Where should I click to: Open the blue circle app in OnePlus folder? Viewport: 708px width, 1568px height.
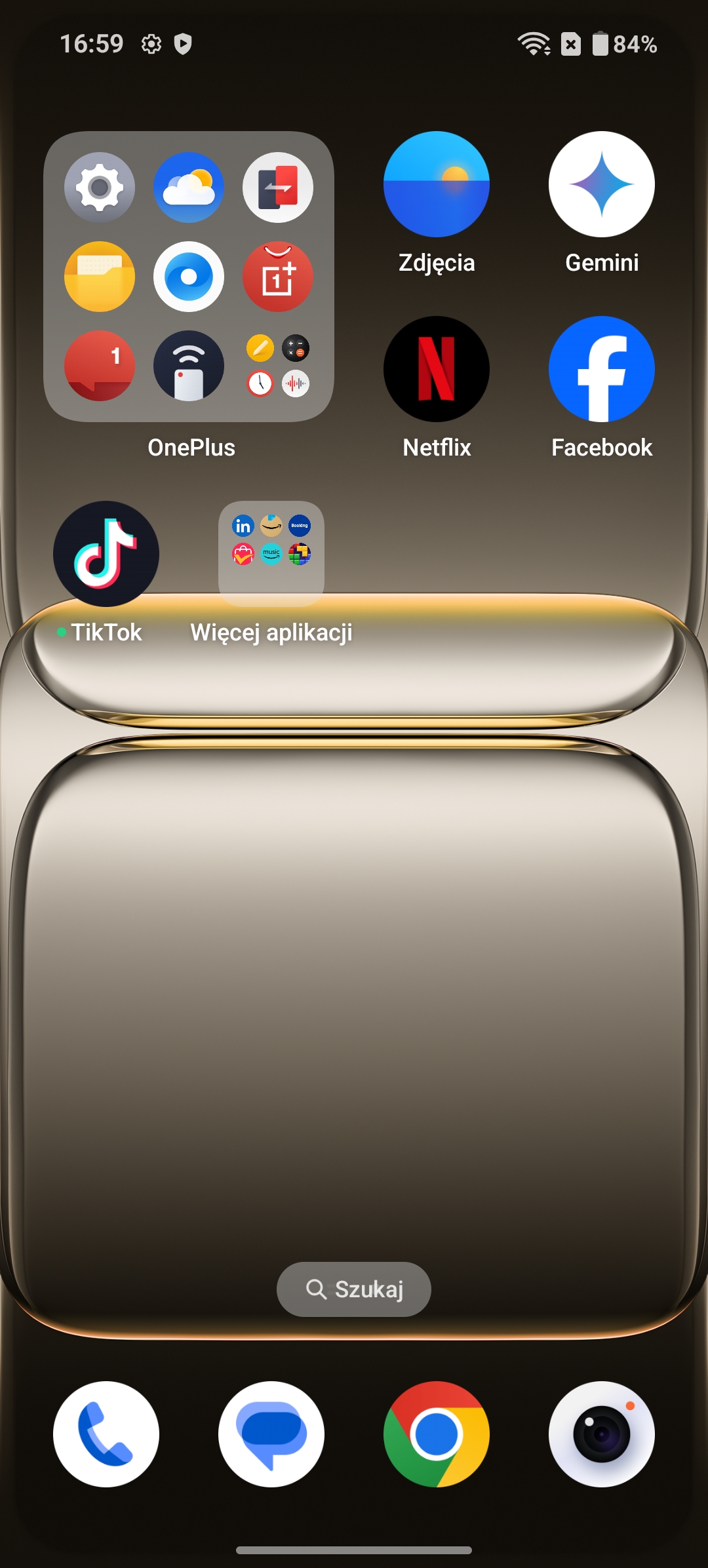point(189,277)
